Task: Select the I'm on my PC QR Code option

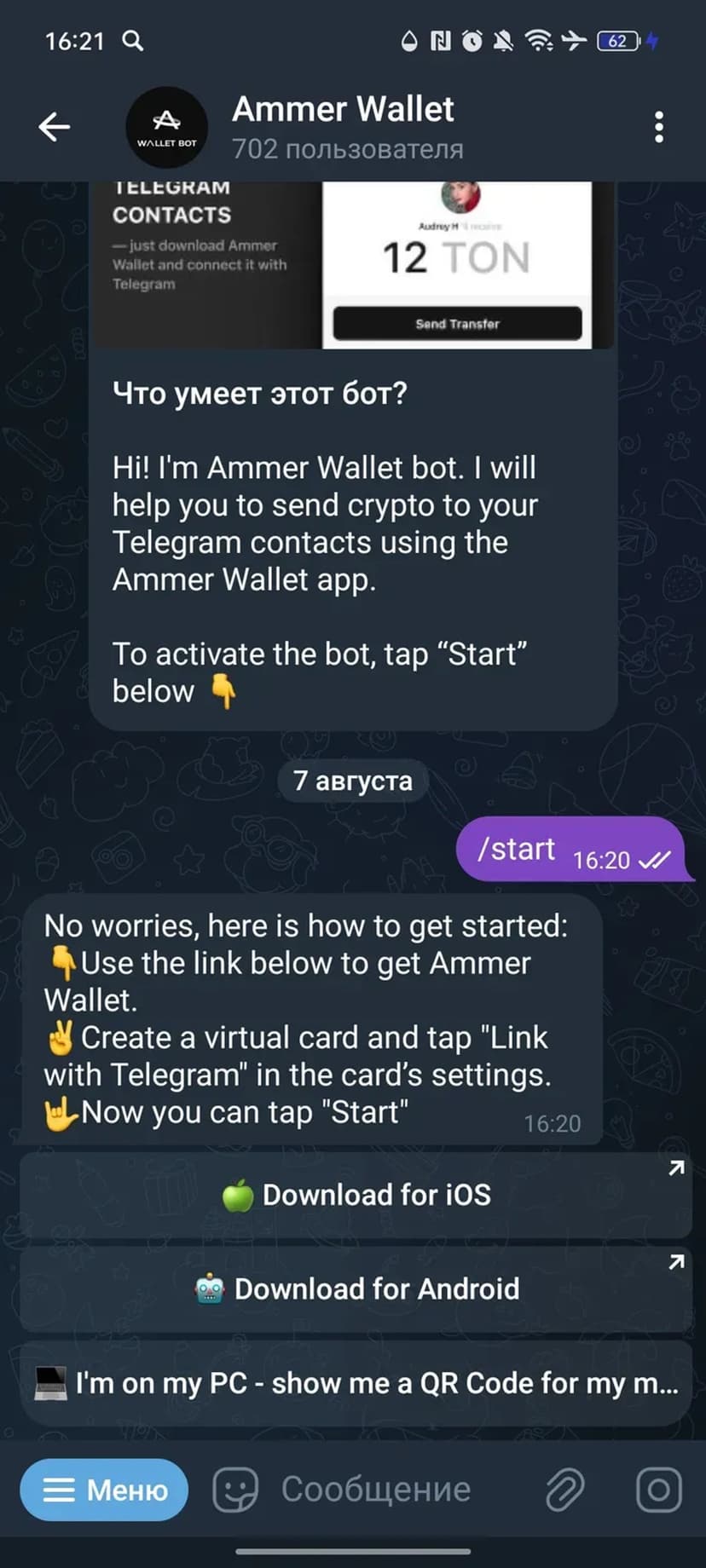Action: [x=356, y=1382]
